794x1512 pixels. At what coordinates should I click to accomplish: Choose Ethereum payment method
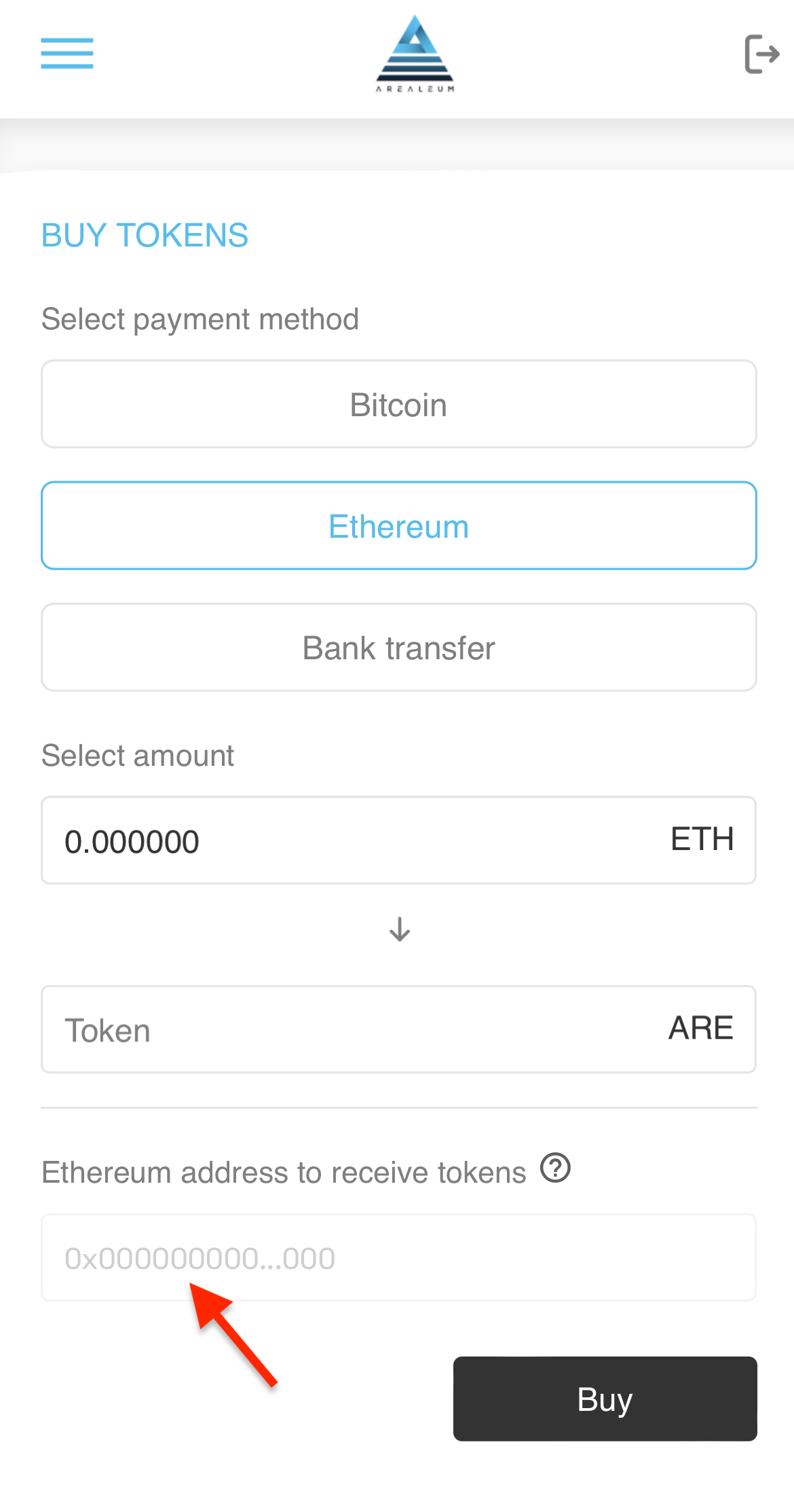pyautogui.click(x=399, y=525)
